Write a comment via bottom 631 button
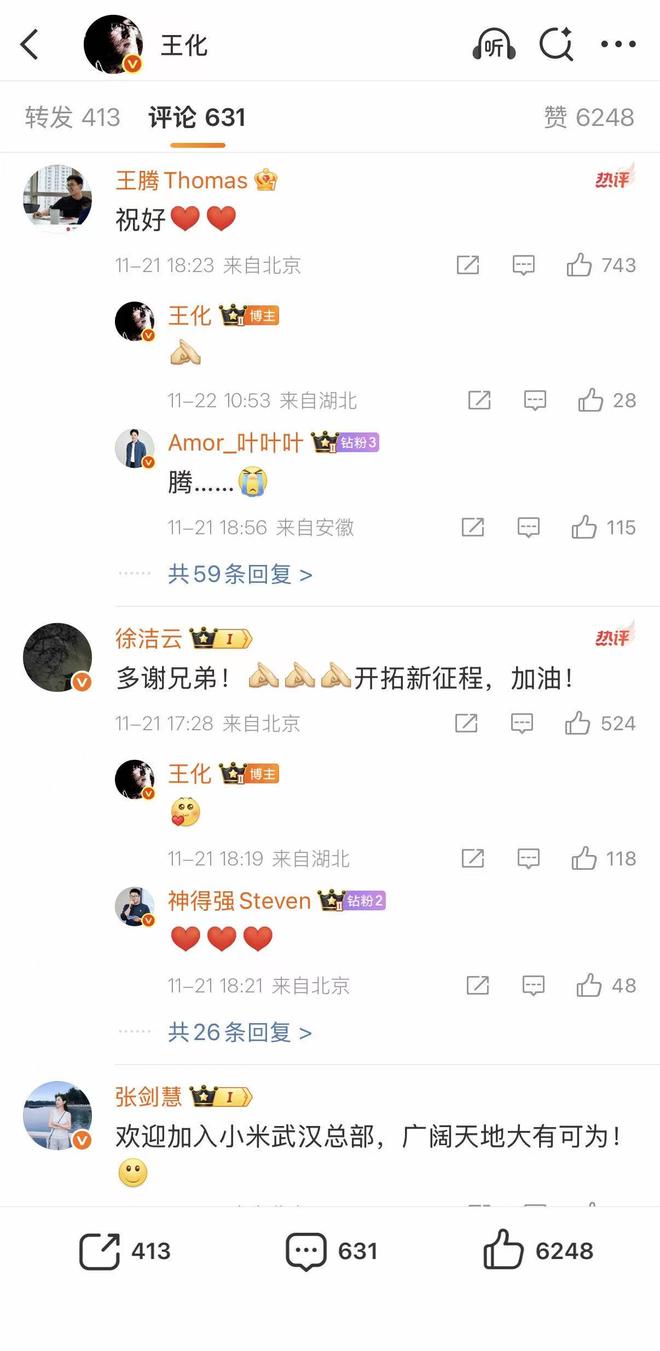The image size is (660, 1351). 331,1251
